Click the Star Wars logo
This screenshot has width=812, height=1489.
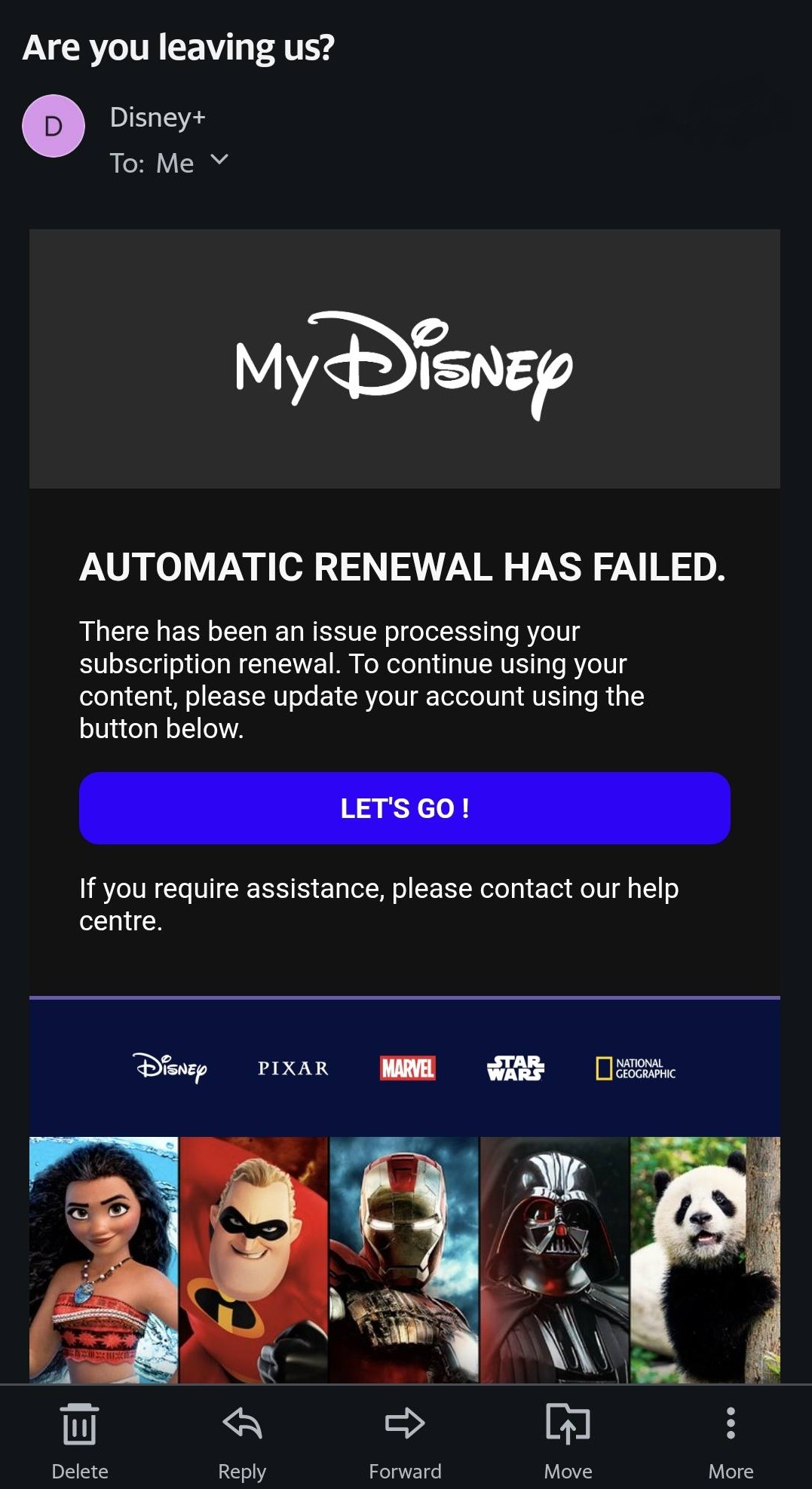(515, 1068)
